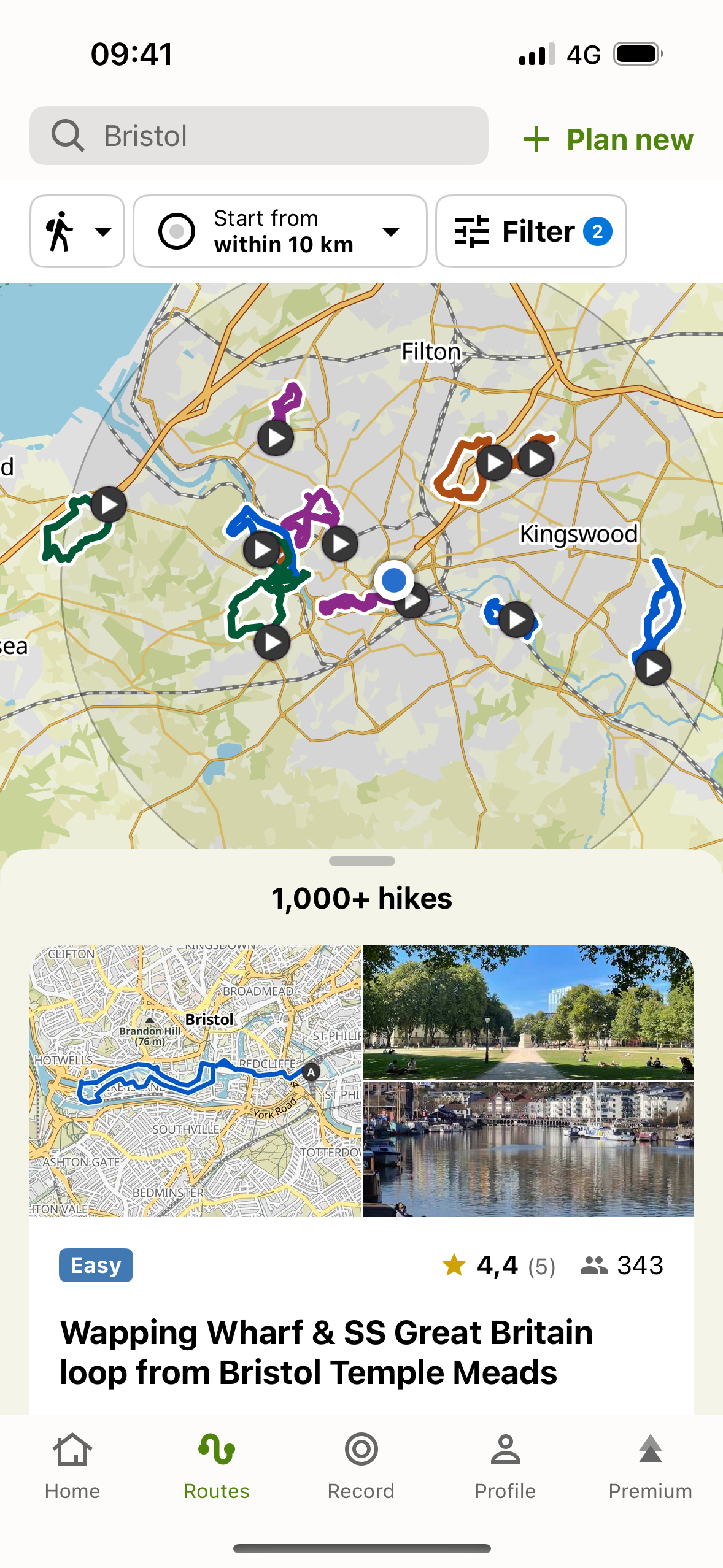Open the hiking activity type dropdown
Image resolution: width=723 pixels, height=1568 pixels.
(x=77, y=231)
